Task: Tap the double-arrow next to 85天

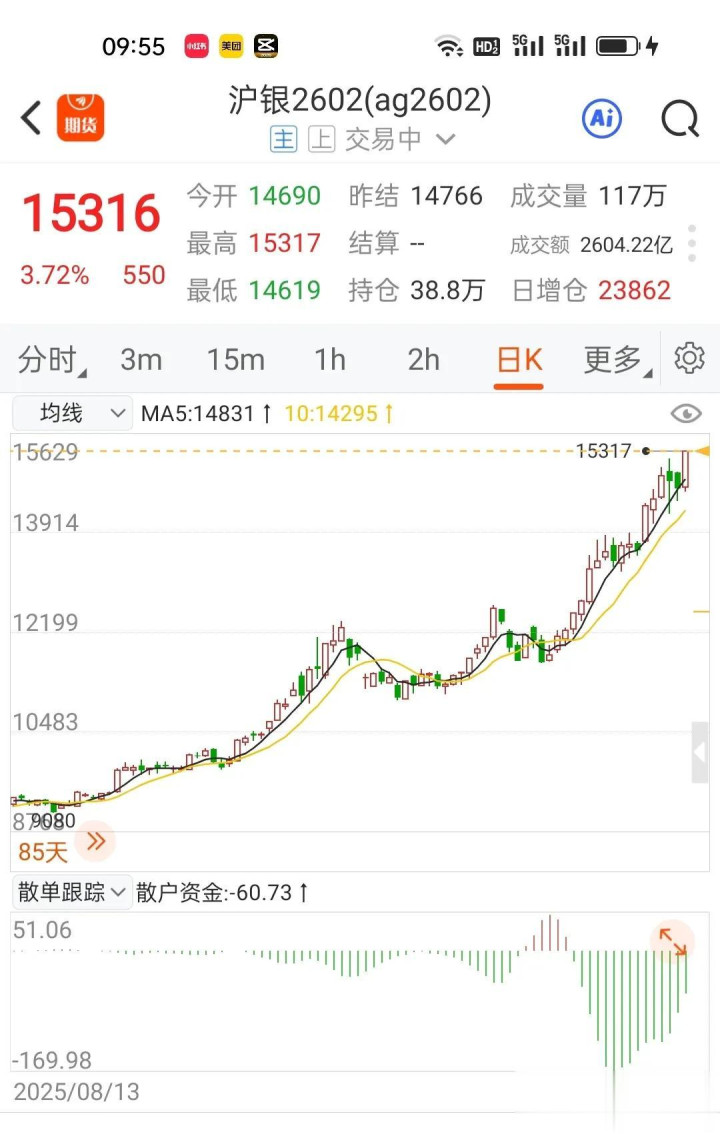Action: point(96,842)
